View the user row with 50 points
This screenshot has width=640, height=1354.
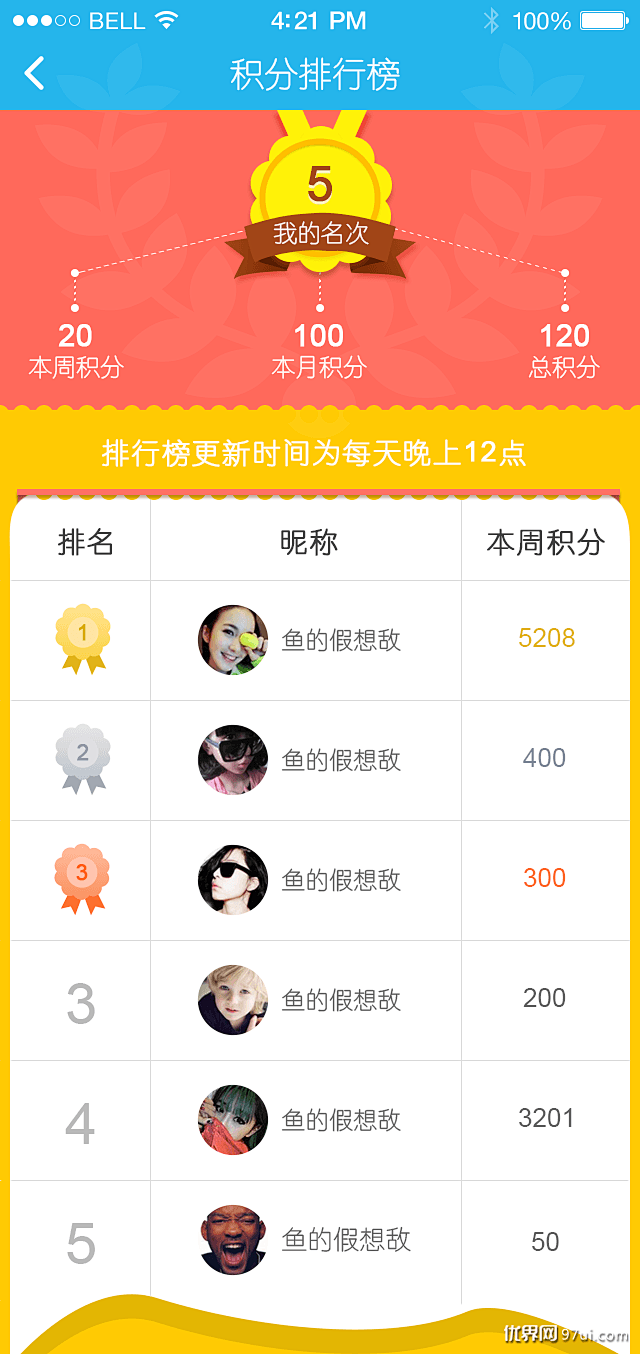tap(320, 1240)
